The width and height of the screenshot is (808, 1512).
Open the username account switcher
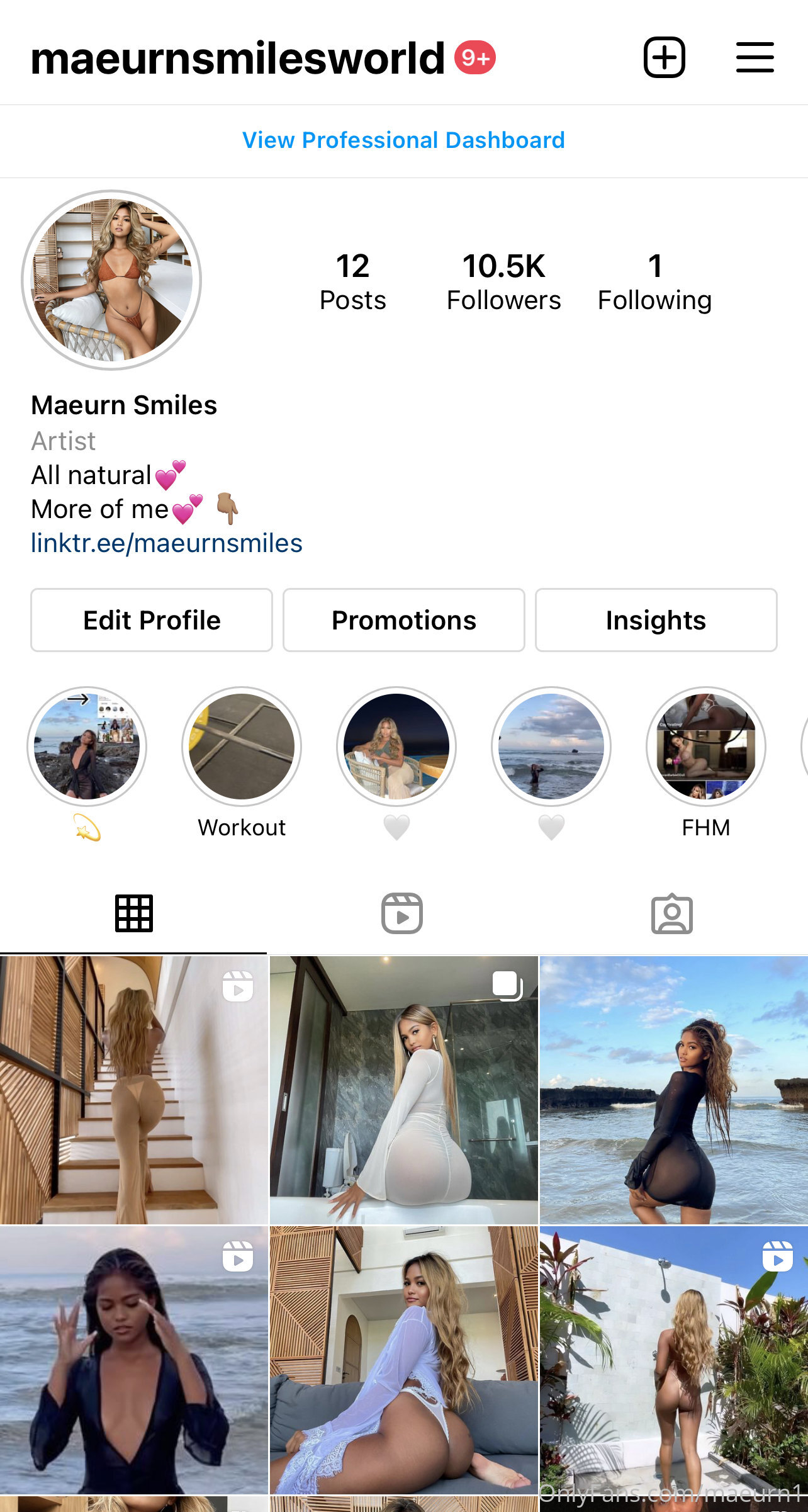pyautogui.click(x=238, y=58)
